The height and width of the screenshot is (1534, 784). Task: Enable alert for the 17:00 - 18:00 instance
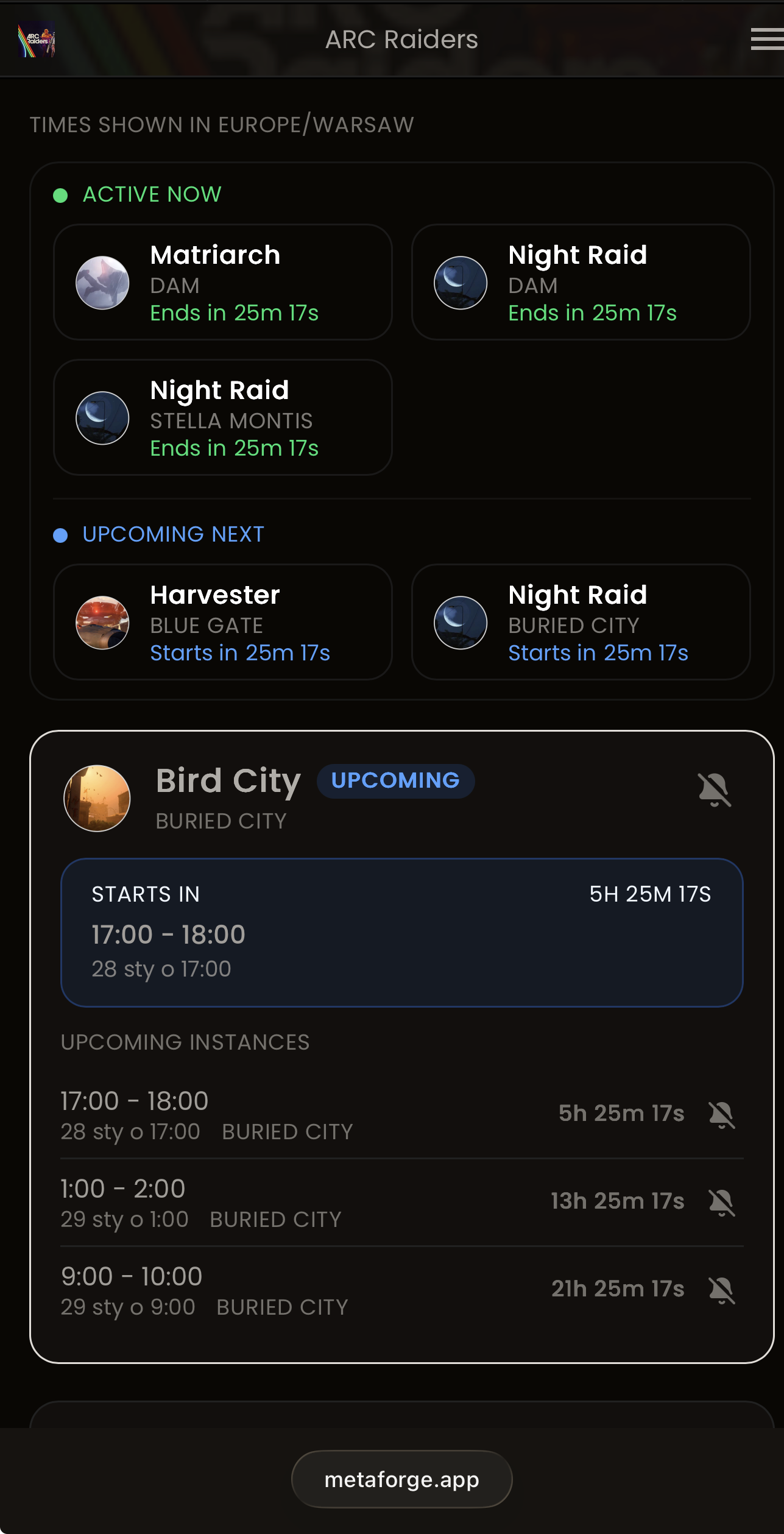pos(722,1115)
